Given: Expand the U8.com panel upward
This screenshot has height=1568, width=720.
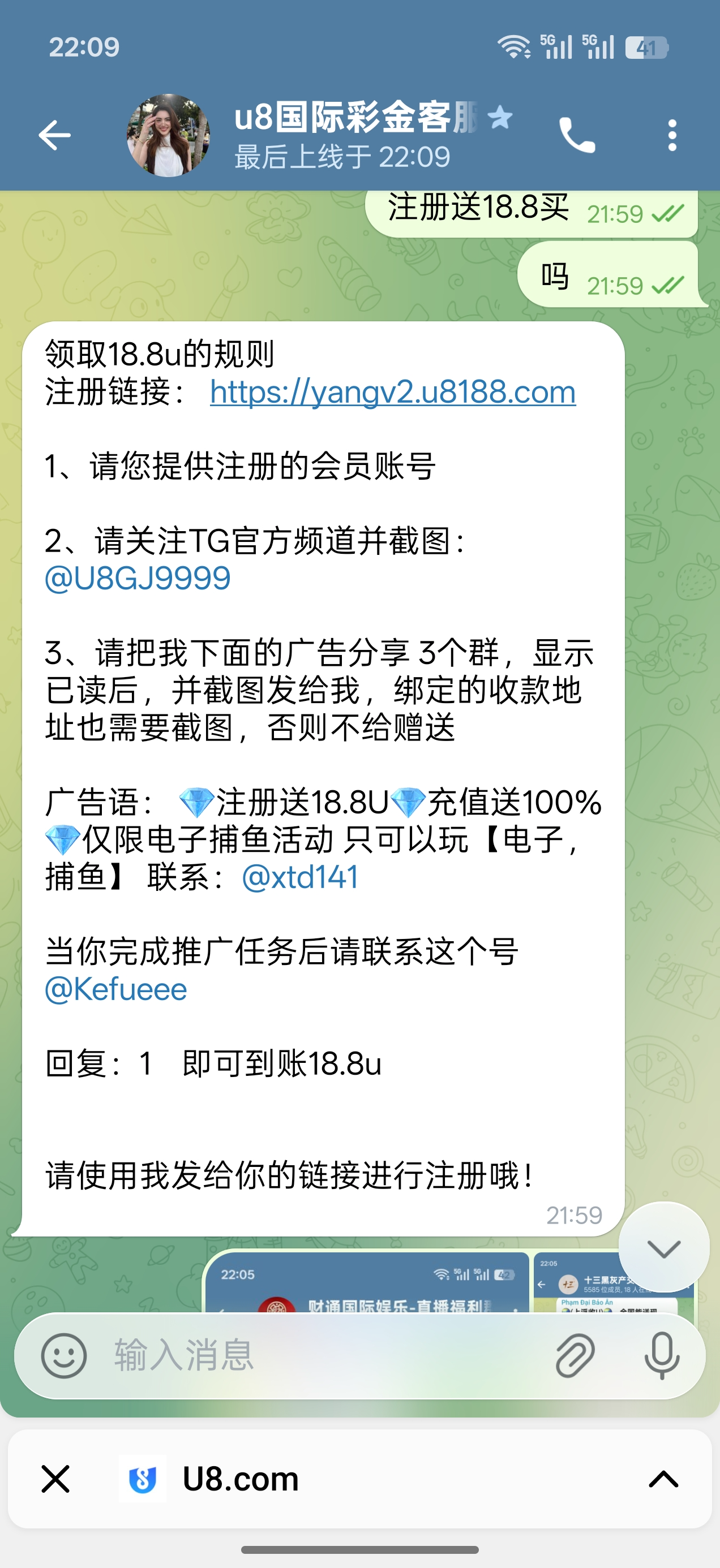Looking at the screenshot, I should coord(663,1479).
